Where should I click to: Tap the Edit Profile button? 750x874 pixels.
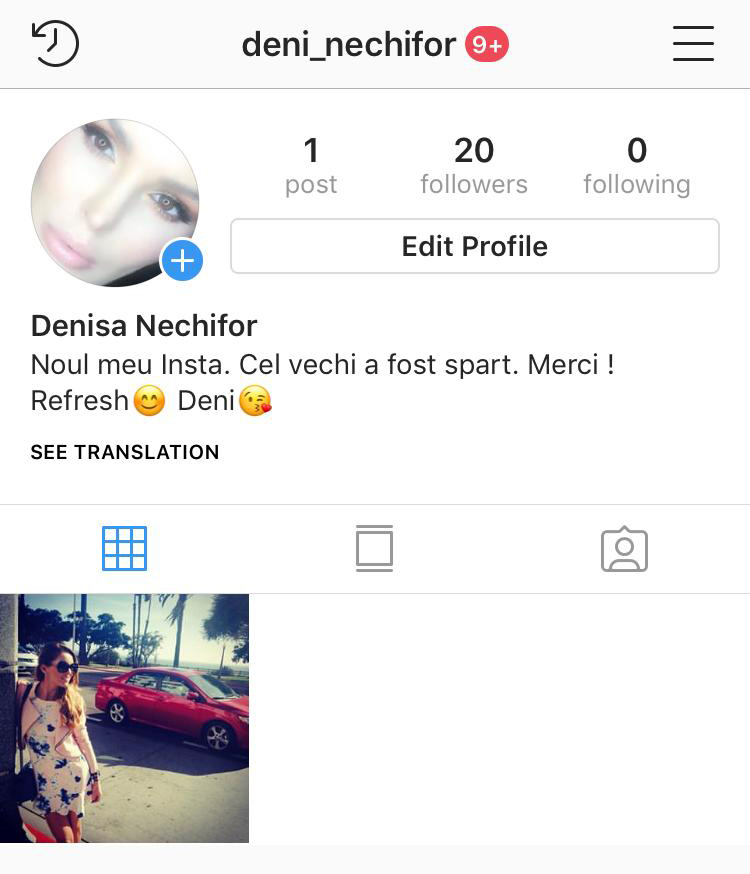[474, 246]
